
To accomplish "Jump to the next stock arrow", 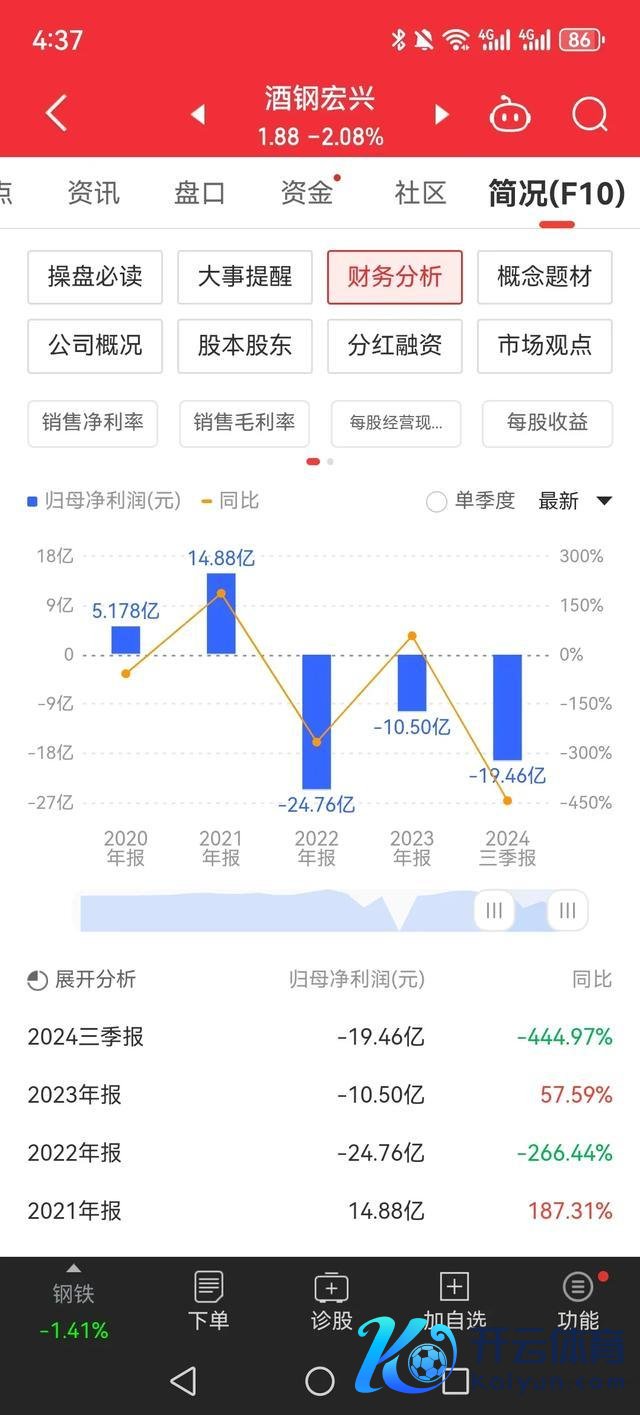I will pos(441,115).
